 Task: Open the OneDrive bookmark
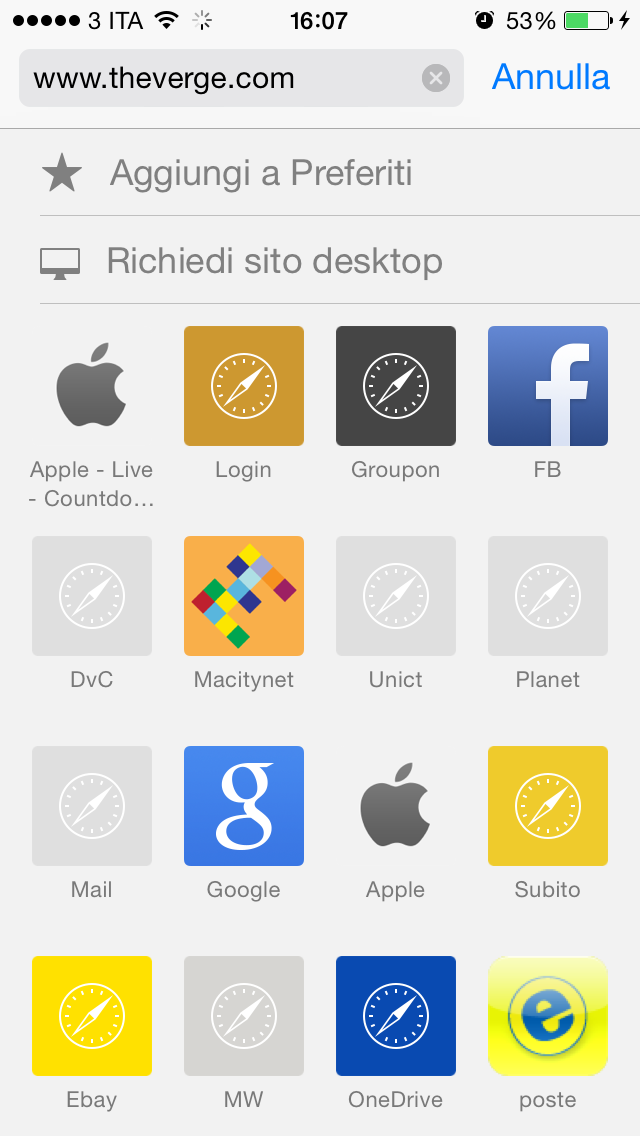coord(396,1016)
